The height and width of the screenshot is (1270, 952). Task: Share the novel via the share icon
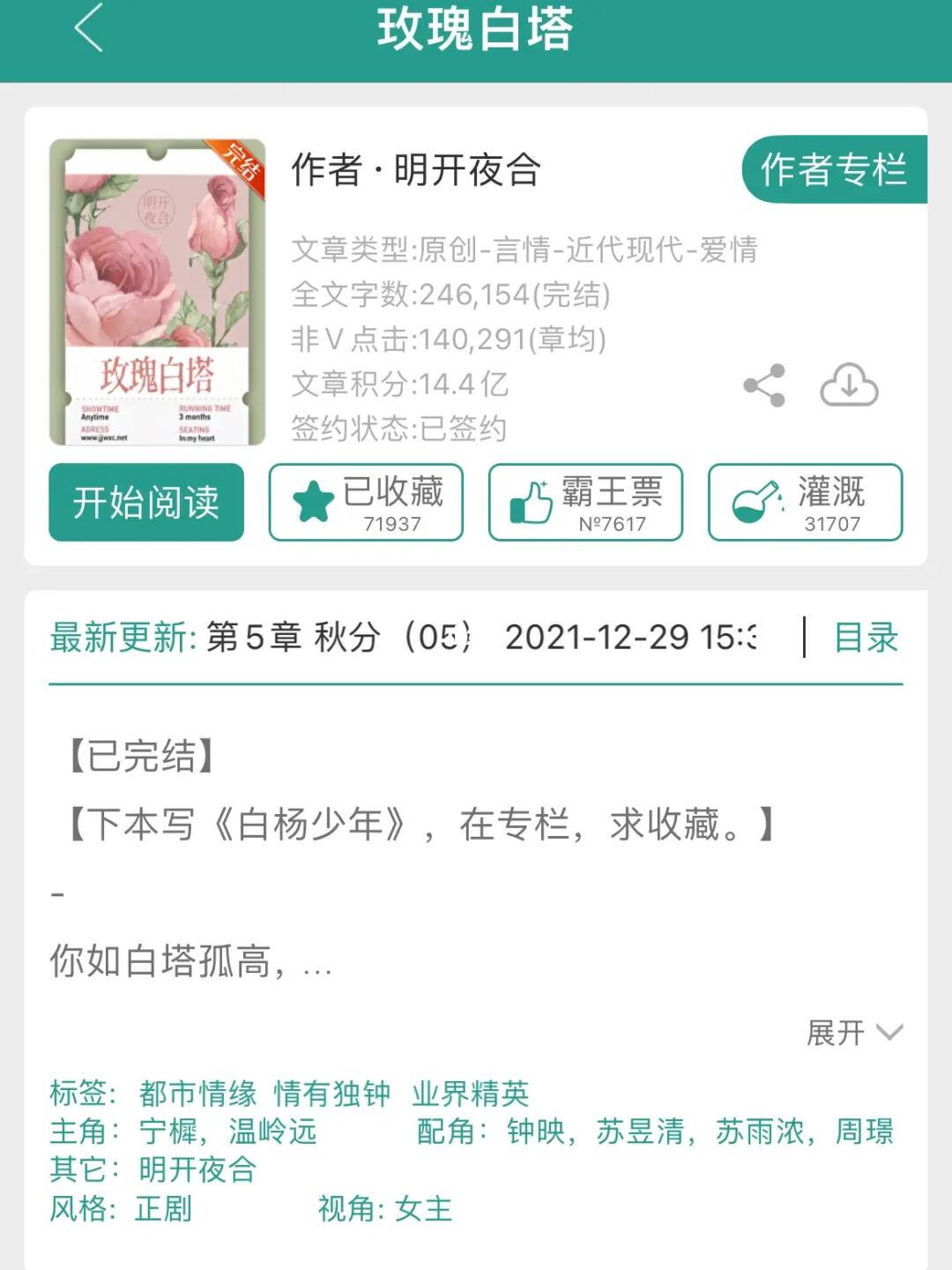point(765,385)
